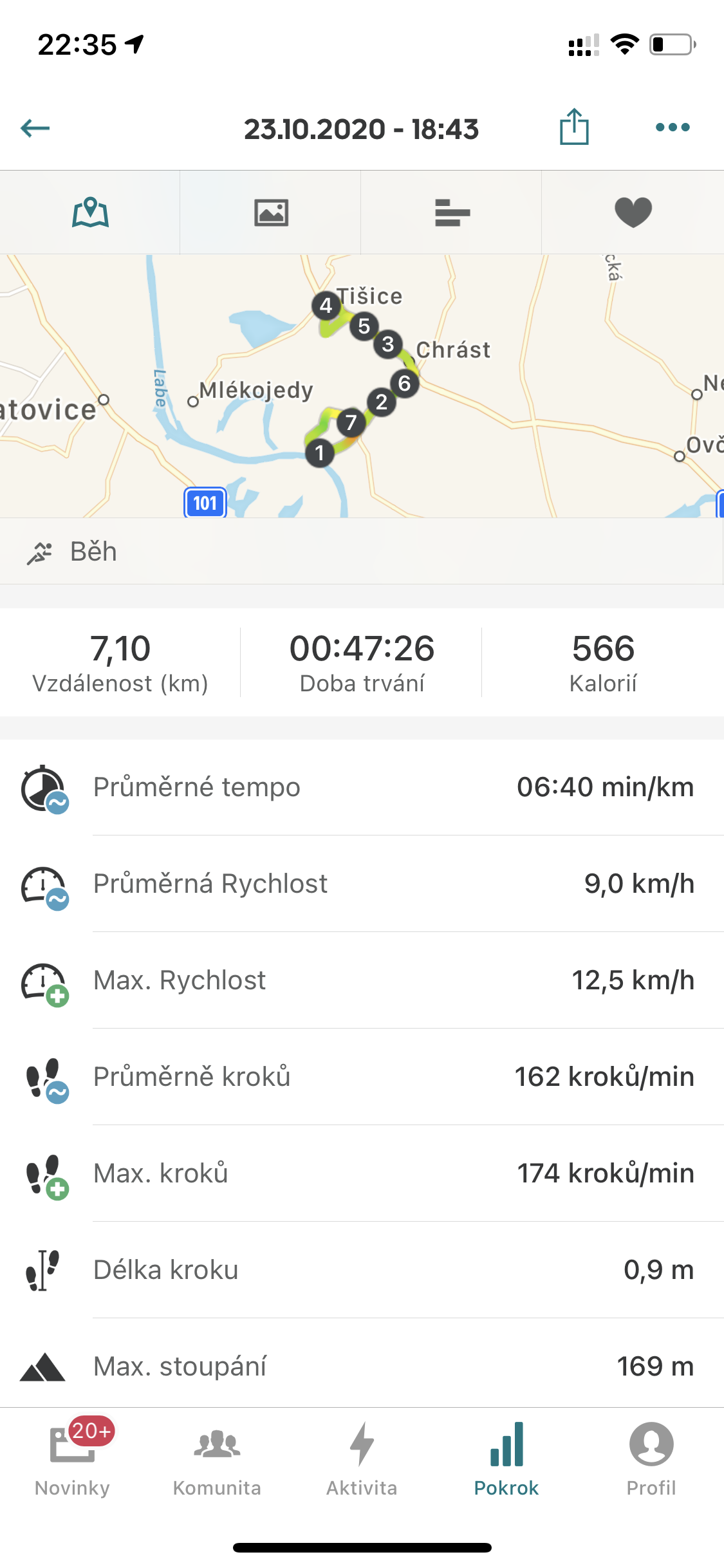Screen dimensions: 724x1568
Task: Open the three-dot overflow menu
Action: [x=673, y=127]
